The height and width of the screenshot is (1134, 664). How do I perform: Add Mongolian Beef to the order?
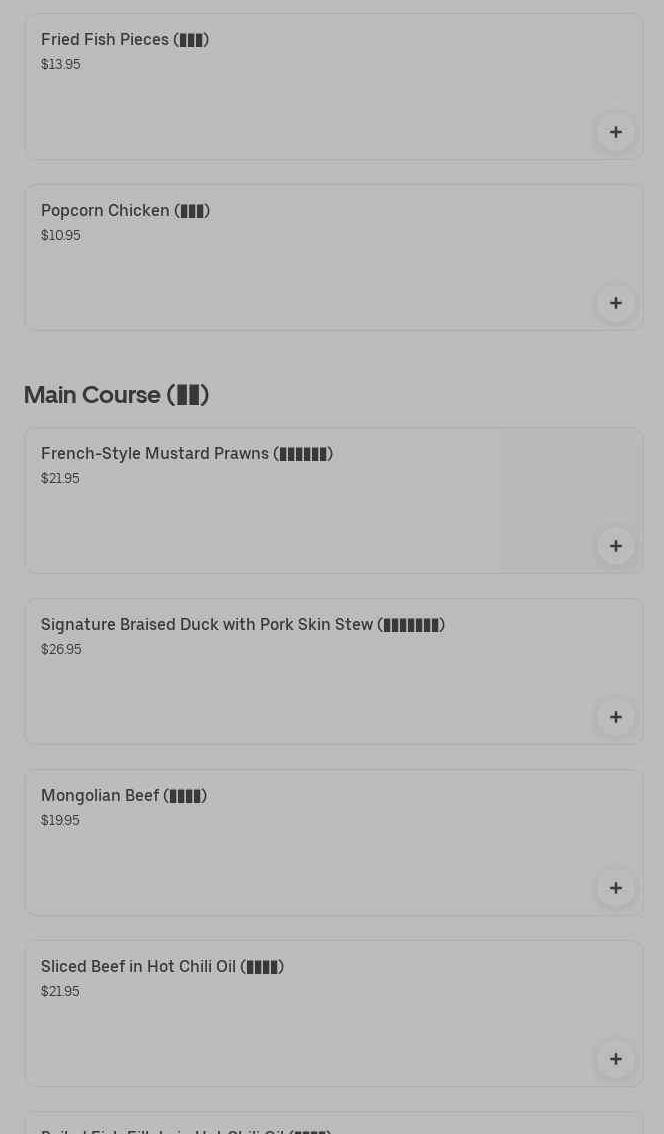[615, 888]
